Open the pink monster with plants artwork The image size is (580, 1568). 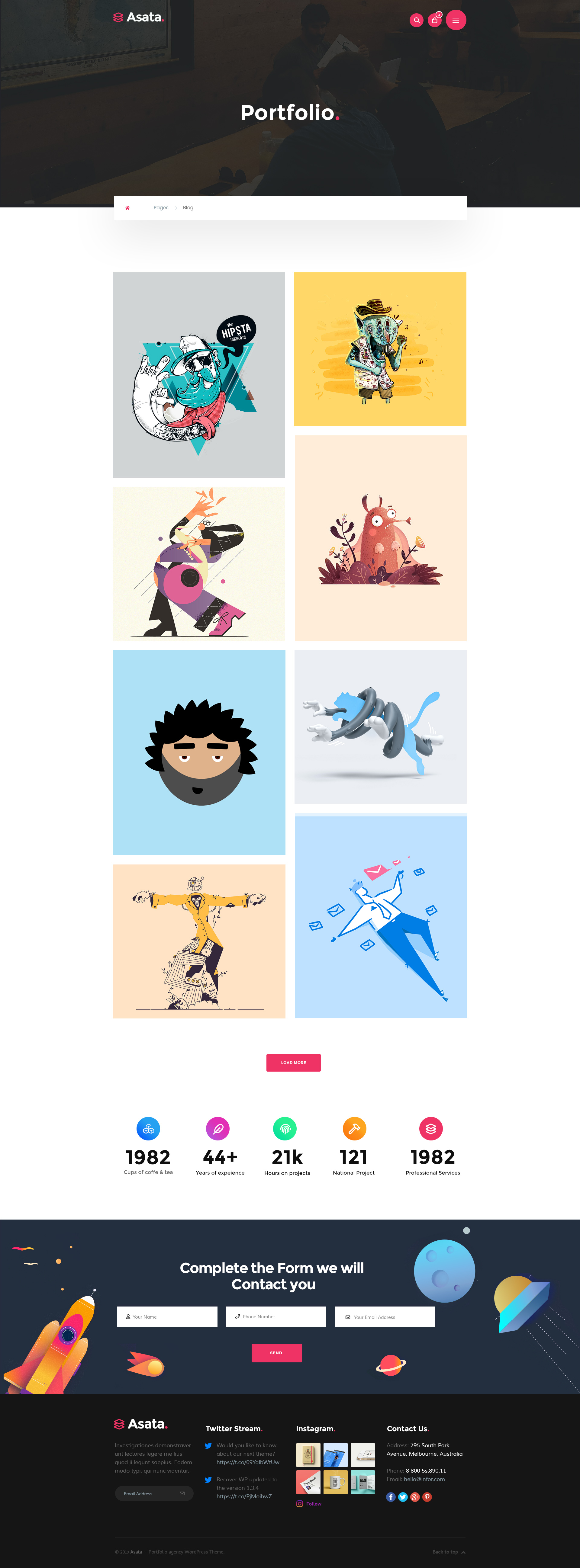(381, 538)
